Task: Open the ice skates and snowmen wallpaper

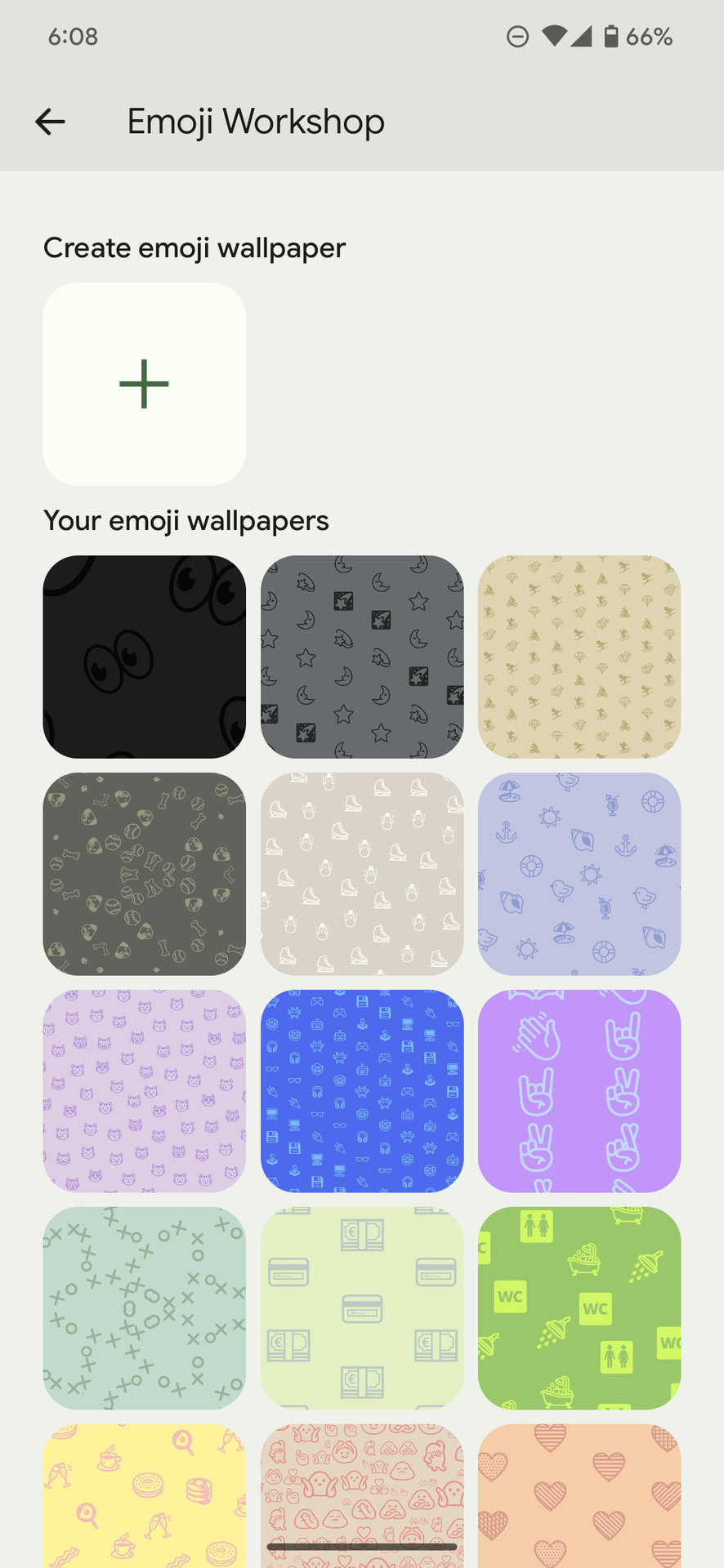Action: [362, 874]
